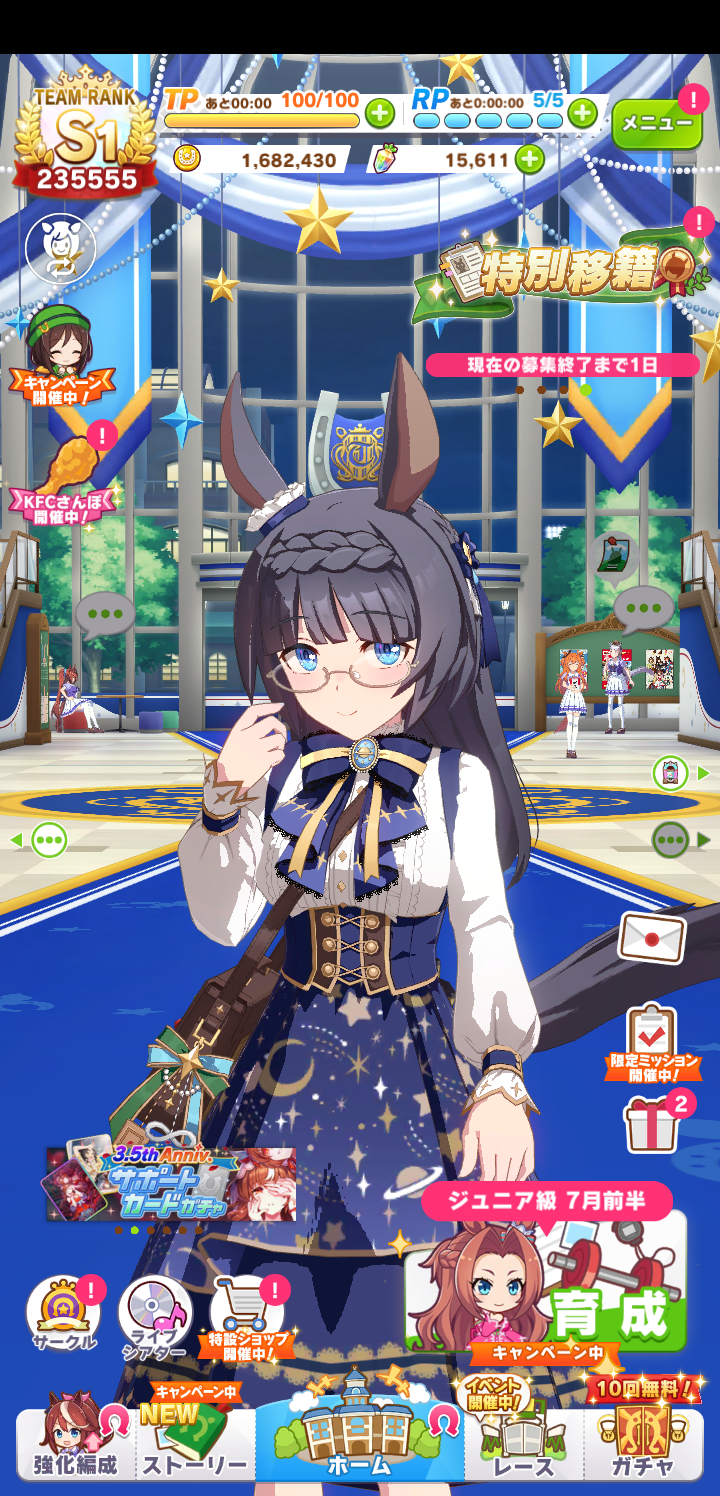Switch to the レース tab
Viewport: 720px width, 1496px height.
coord(523,1442)
